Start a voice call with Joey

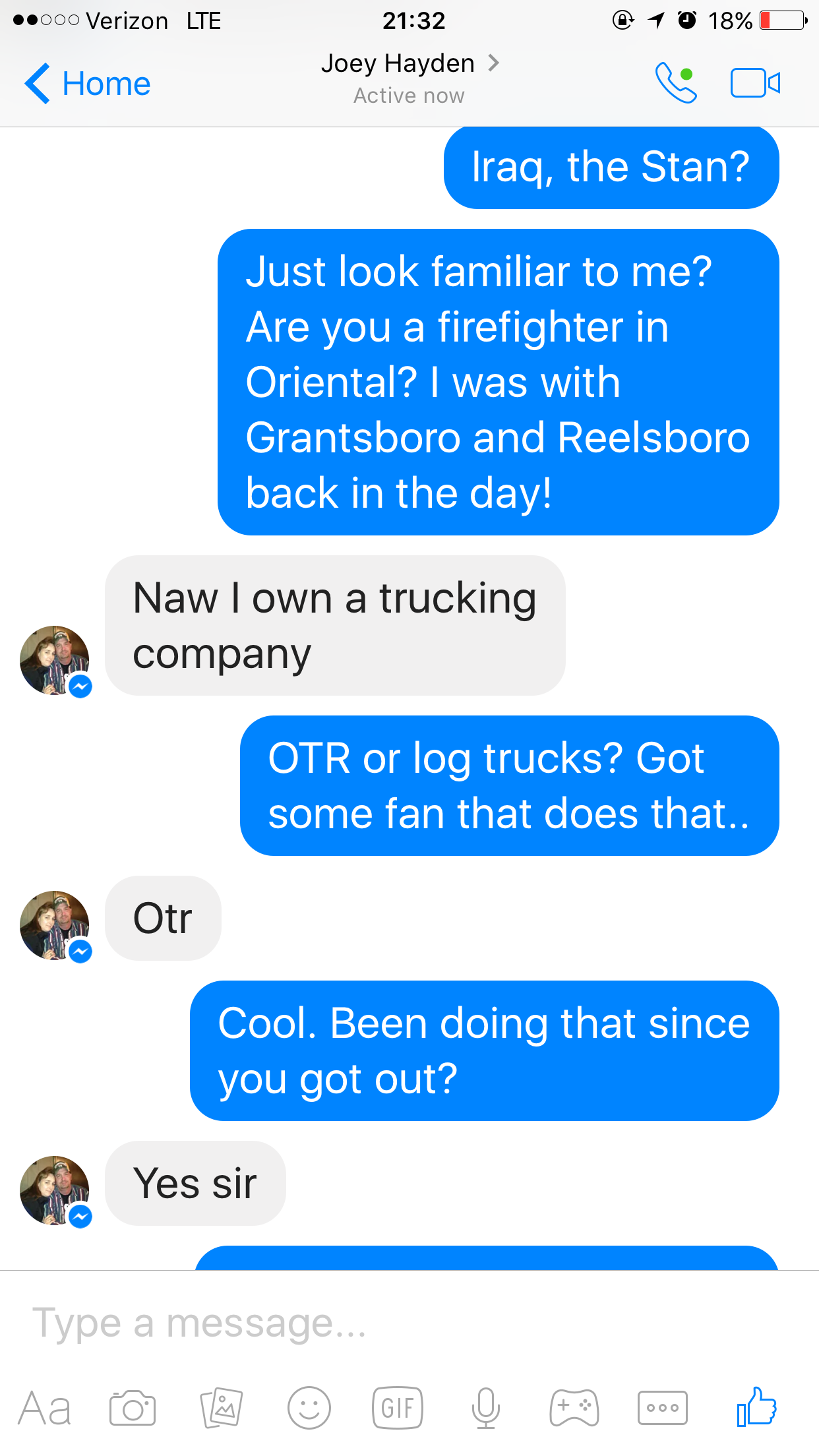point(675,84)
